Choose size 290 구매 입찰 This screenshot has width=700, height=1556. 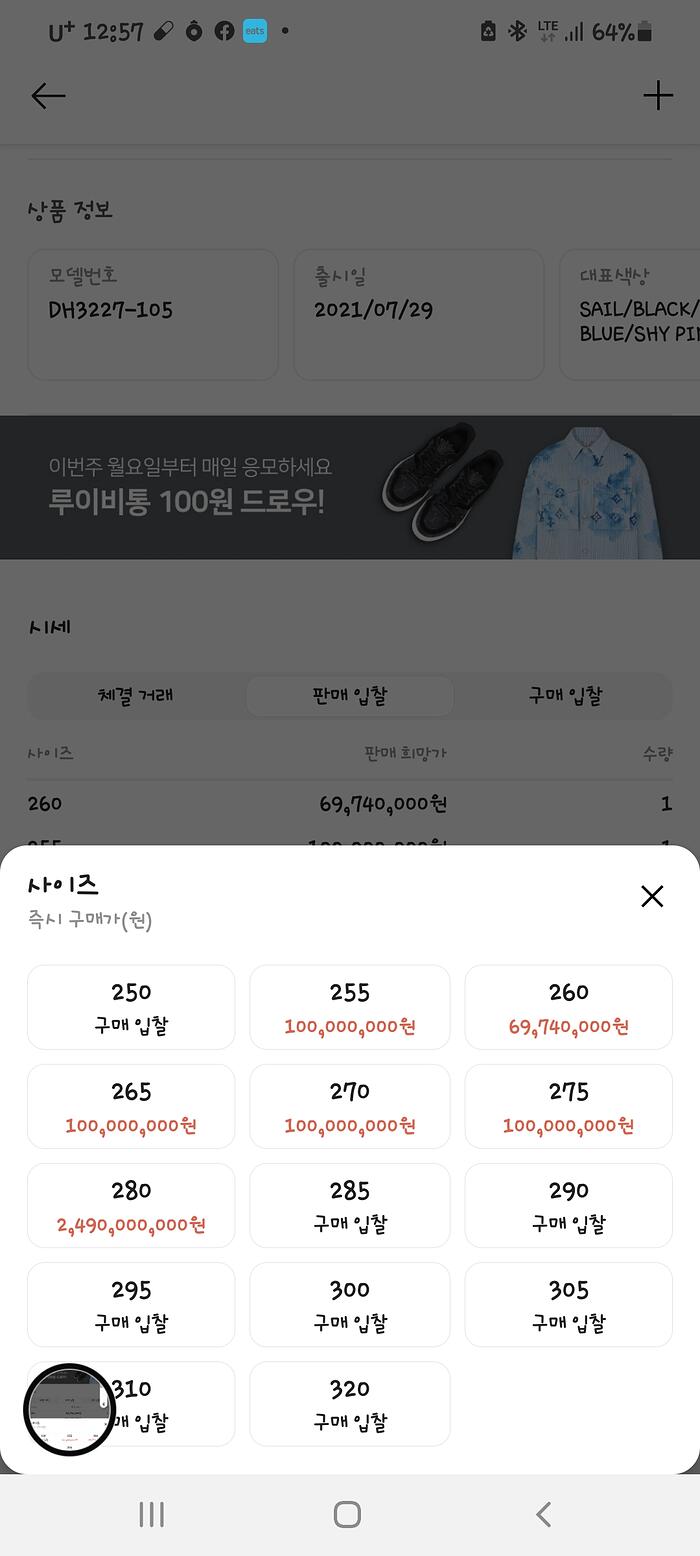coord(568,1205)
